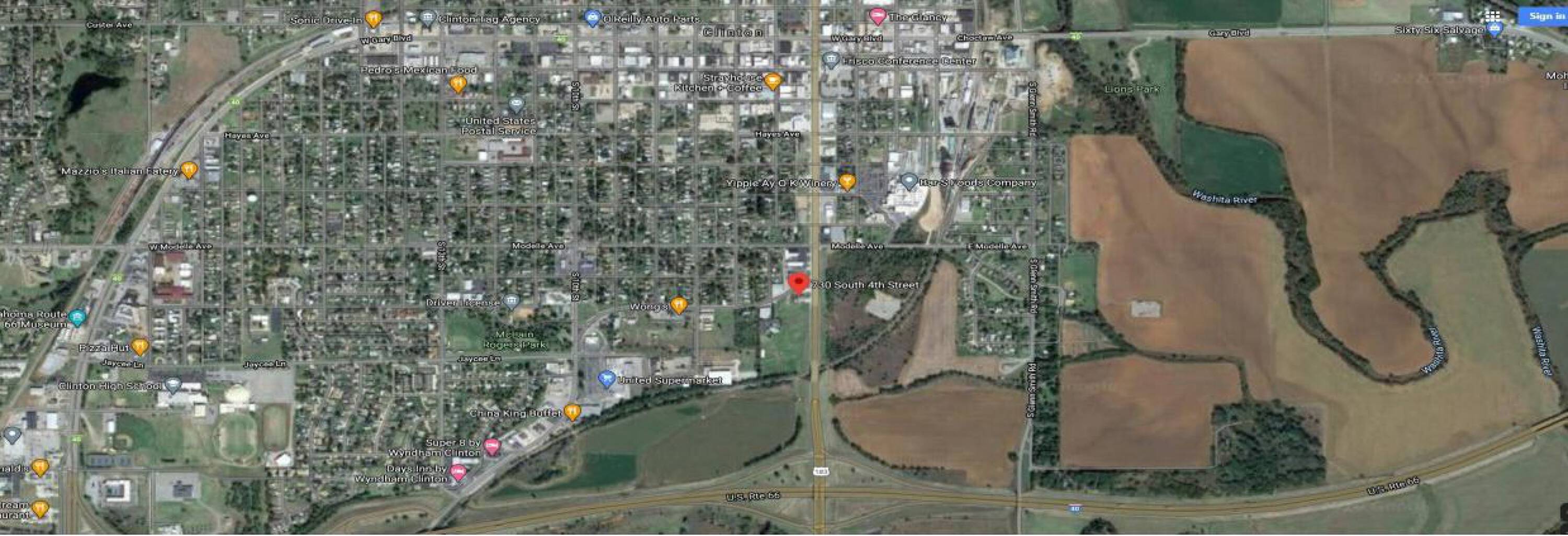
Task: Select Super 8 by Wyndham Clinton hotel marker
Action: pyautogui.click(x=492, y=448)
